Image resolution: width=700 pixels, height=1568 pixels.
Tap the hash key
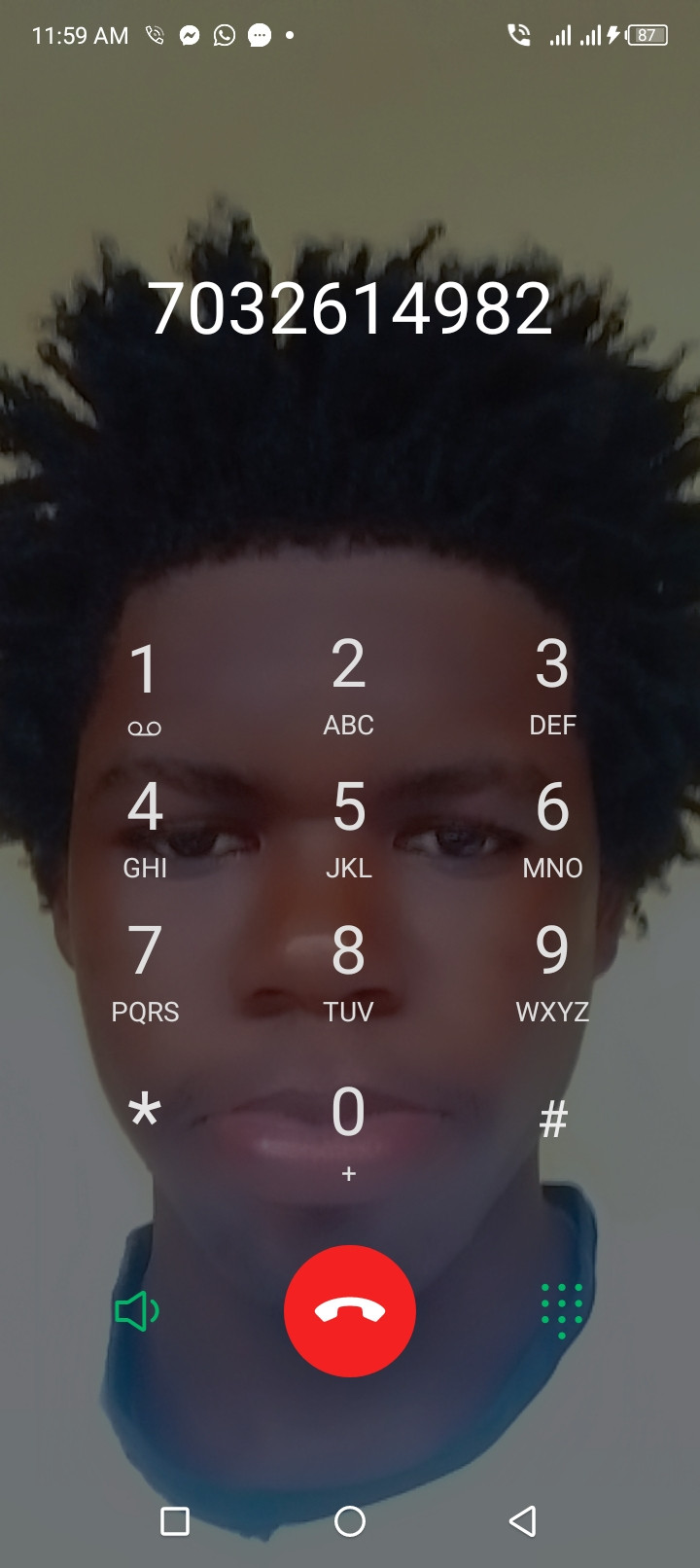[552, 1119]
